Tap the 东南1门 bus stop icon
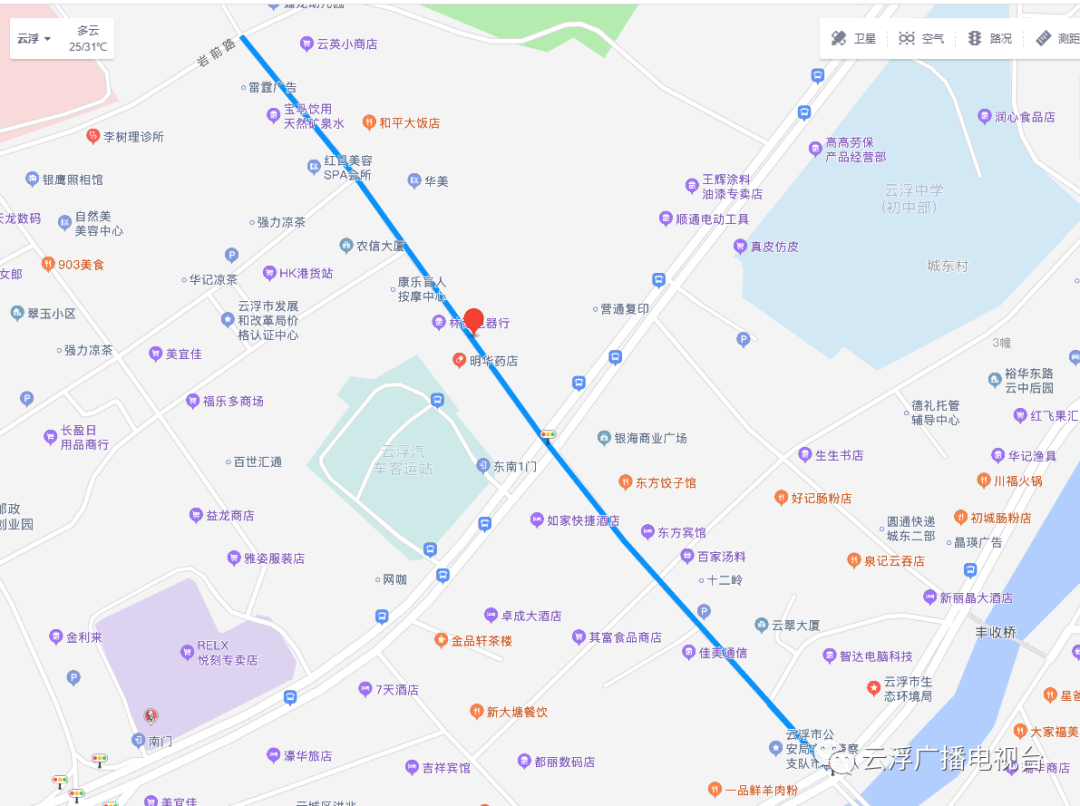1080x806 pixels. point(484,466)
